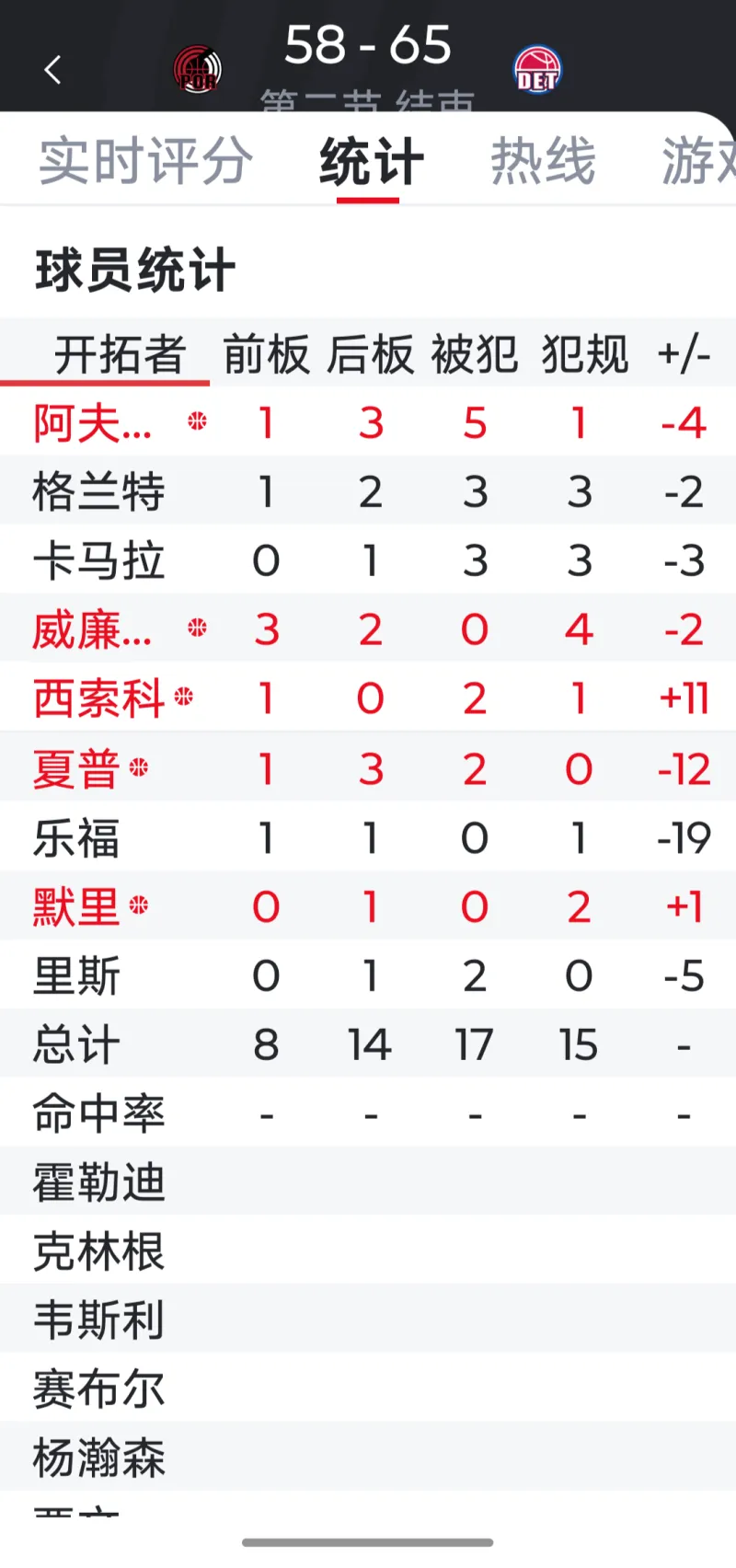736x1568 pixels.
Task: Select the 开拓者 team stats tab
Action: tap(120, 355)
